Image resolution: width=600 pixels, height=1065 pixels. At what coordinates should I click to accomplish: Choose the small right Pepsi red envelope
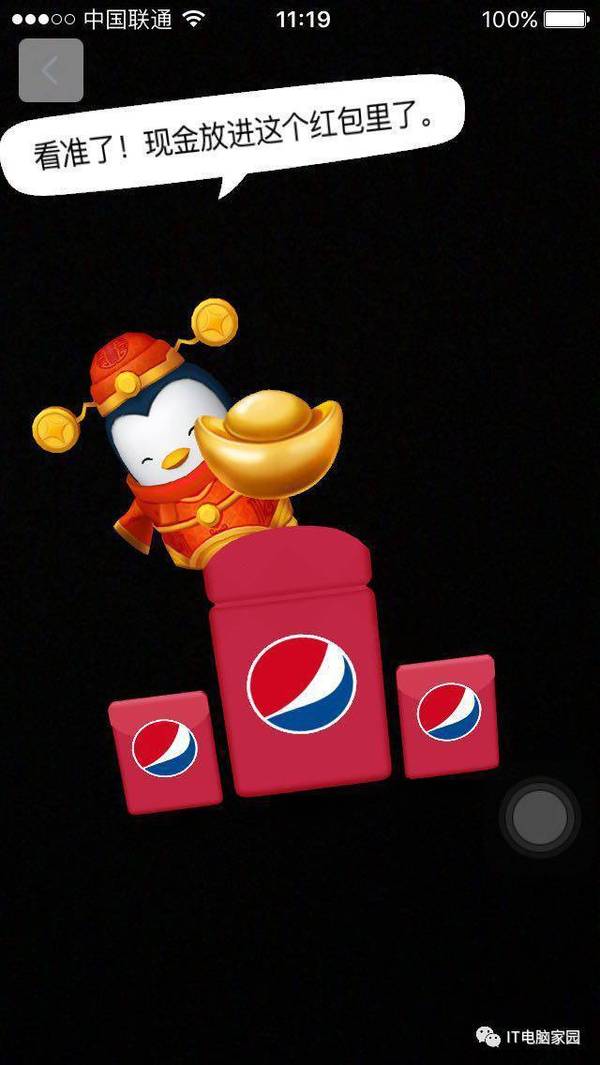pyautogui.click(x=448, y=714)
